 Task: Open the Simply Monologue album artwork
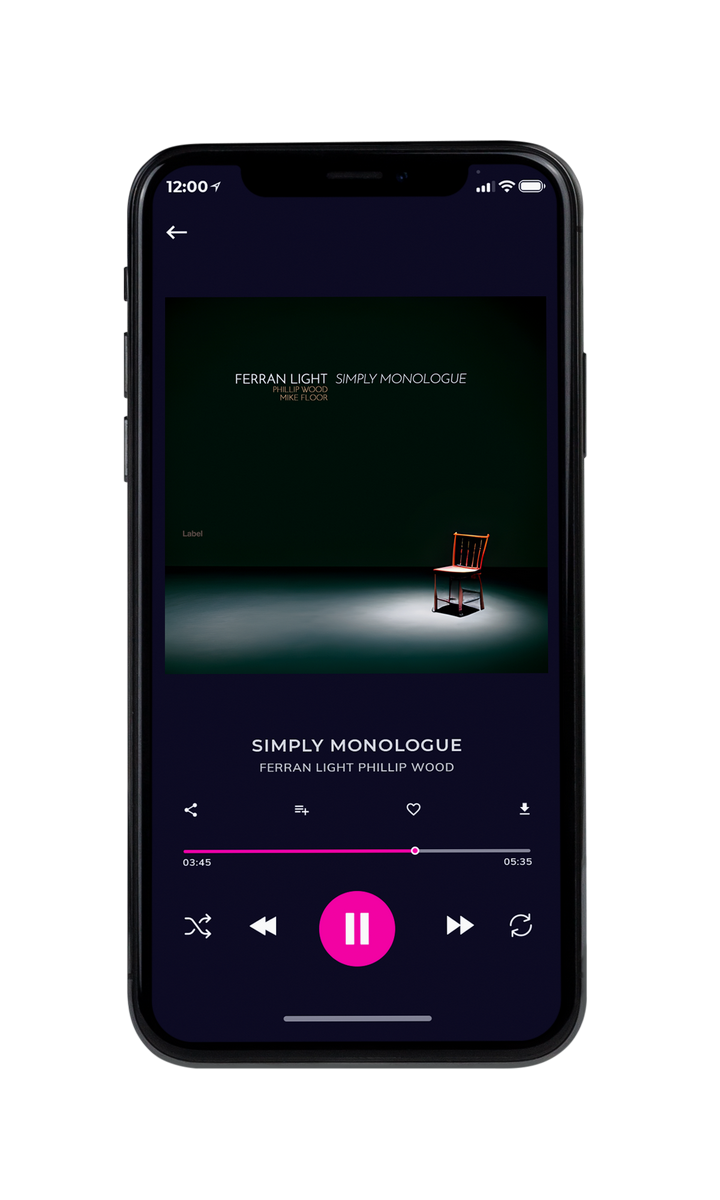356,484
